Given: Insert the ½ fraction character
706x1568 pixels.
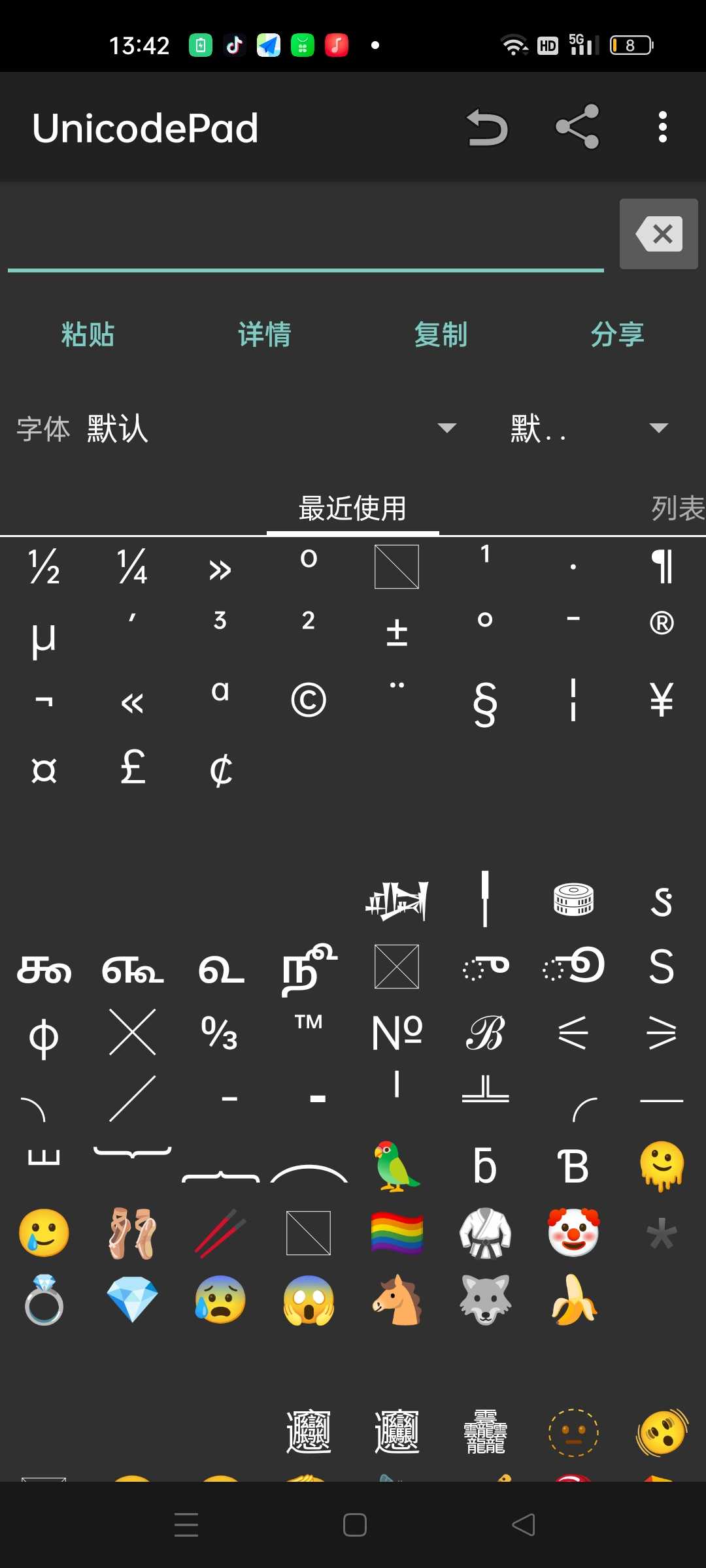Looking at the screenshot, I should click(x=44, y=566).
